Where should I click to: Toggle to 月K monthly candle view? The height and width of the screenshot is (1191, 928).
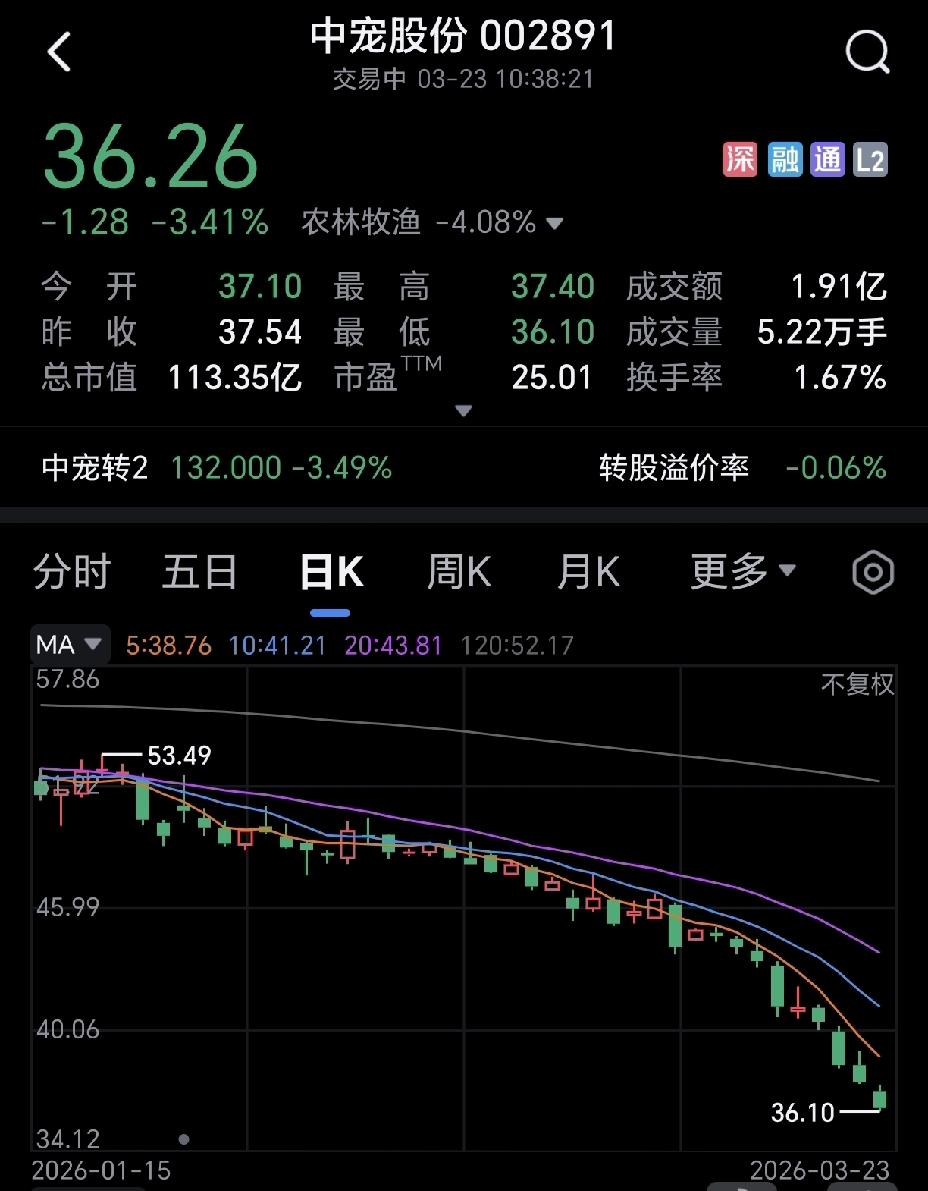[x=586, y=571]
